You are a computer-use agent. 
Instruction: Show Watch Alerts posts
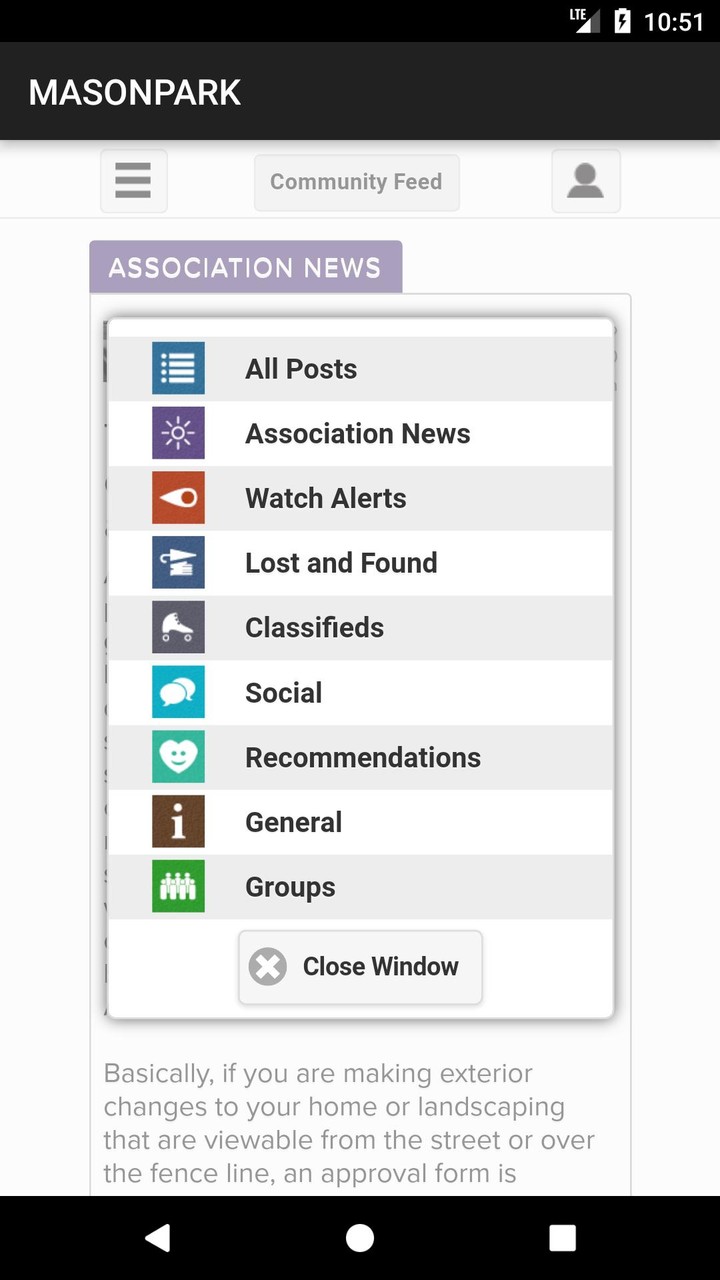click(x=360, y=498)
